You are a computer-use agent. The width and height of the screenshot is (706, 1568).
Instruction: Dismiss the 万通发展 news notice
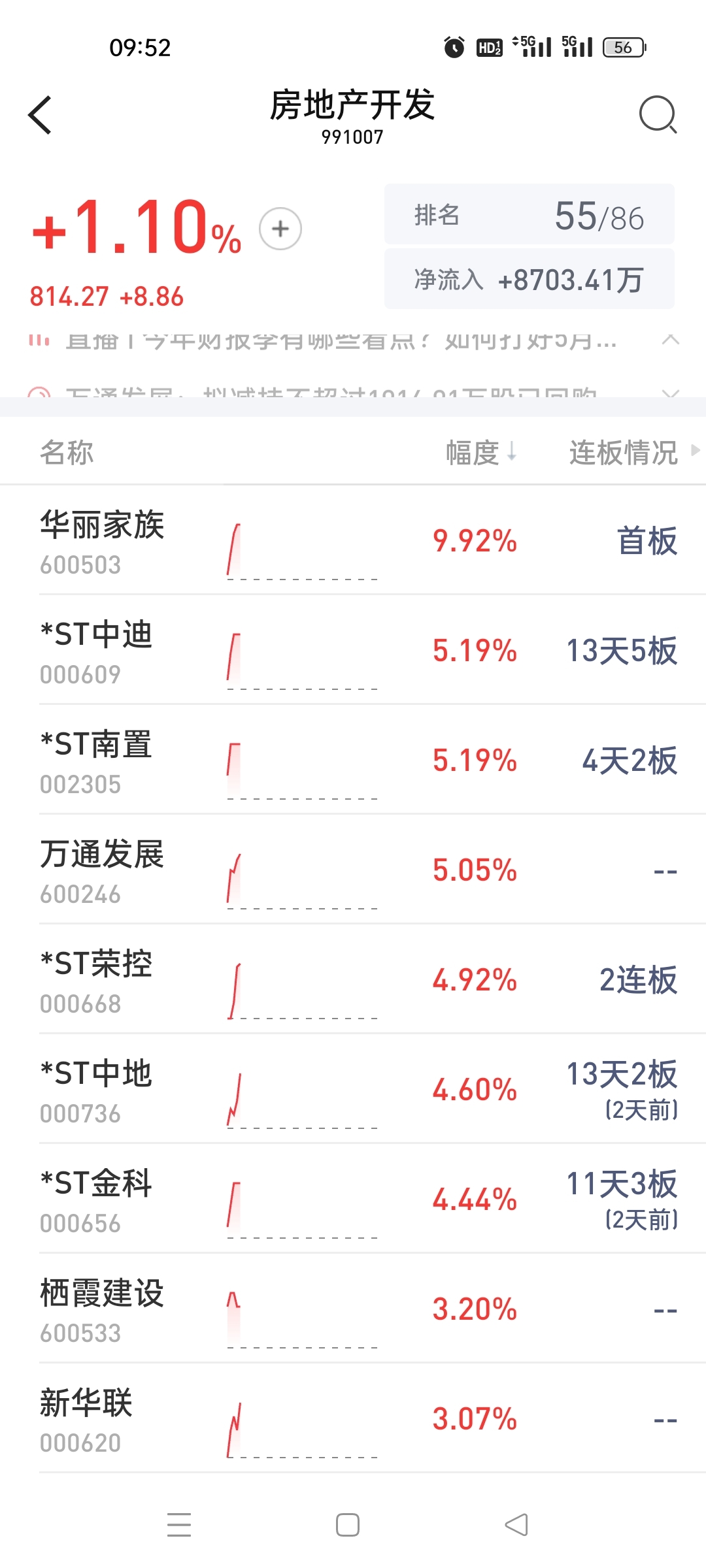click(x=671, y=393)
